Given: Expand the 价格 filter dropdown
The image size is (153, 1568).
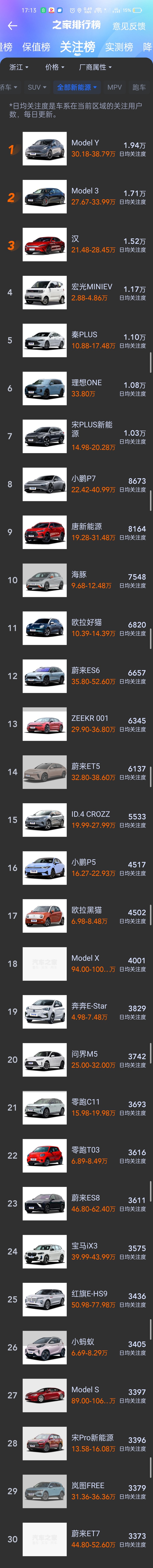Looking at the screenshot, I should (55, 67).
